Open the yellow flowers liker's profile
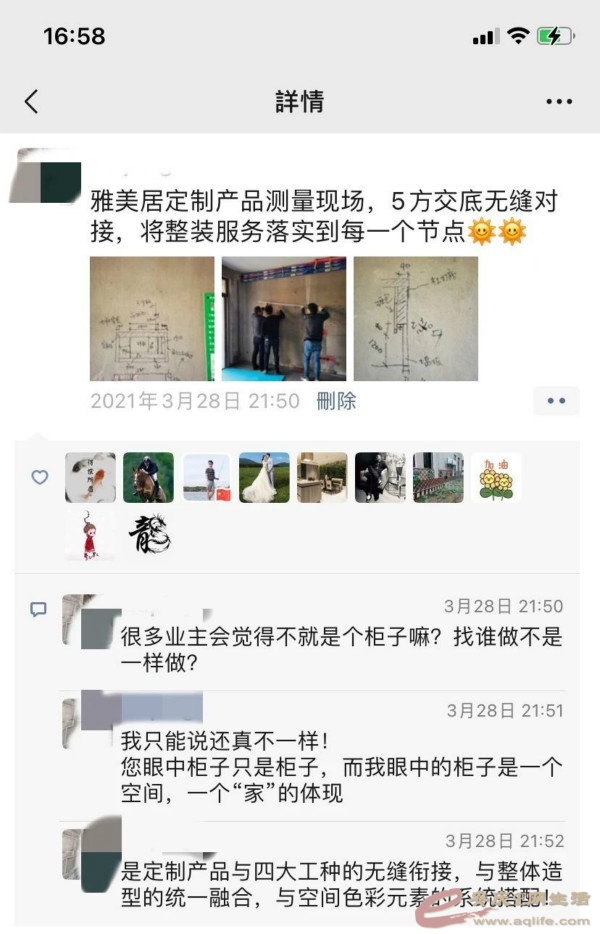Viewport: 600px width, 934px height. pyautogui.click(x=496, y=477)
